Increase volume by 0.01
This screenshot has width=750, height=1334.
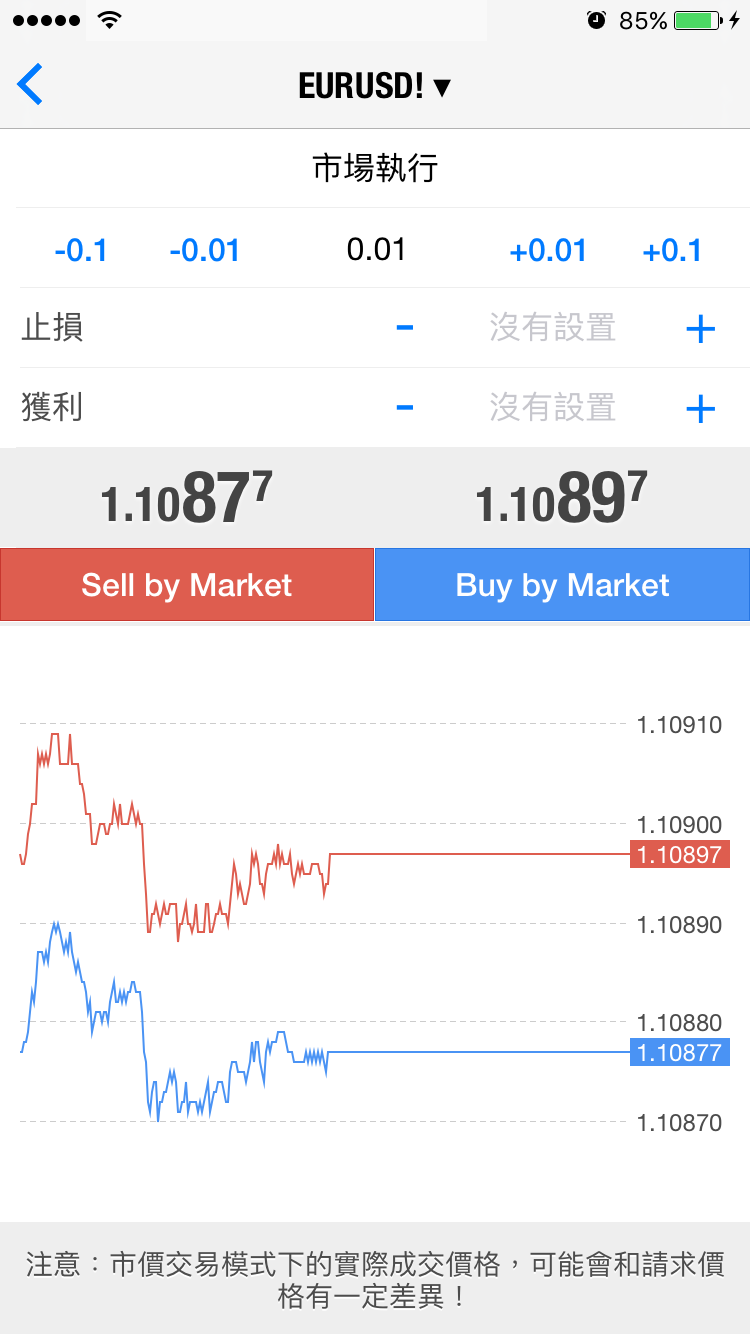coord(548,250)
